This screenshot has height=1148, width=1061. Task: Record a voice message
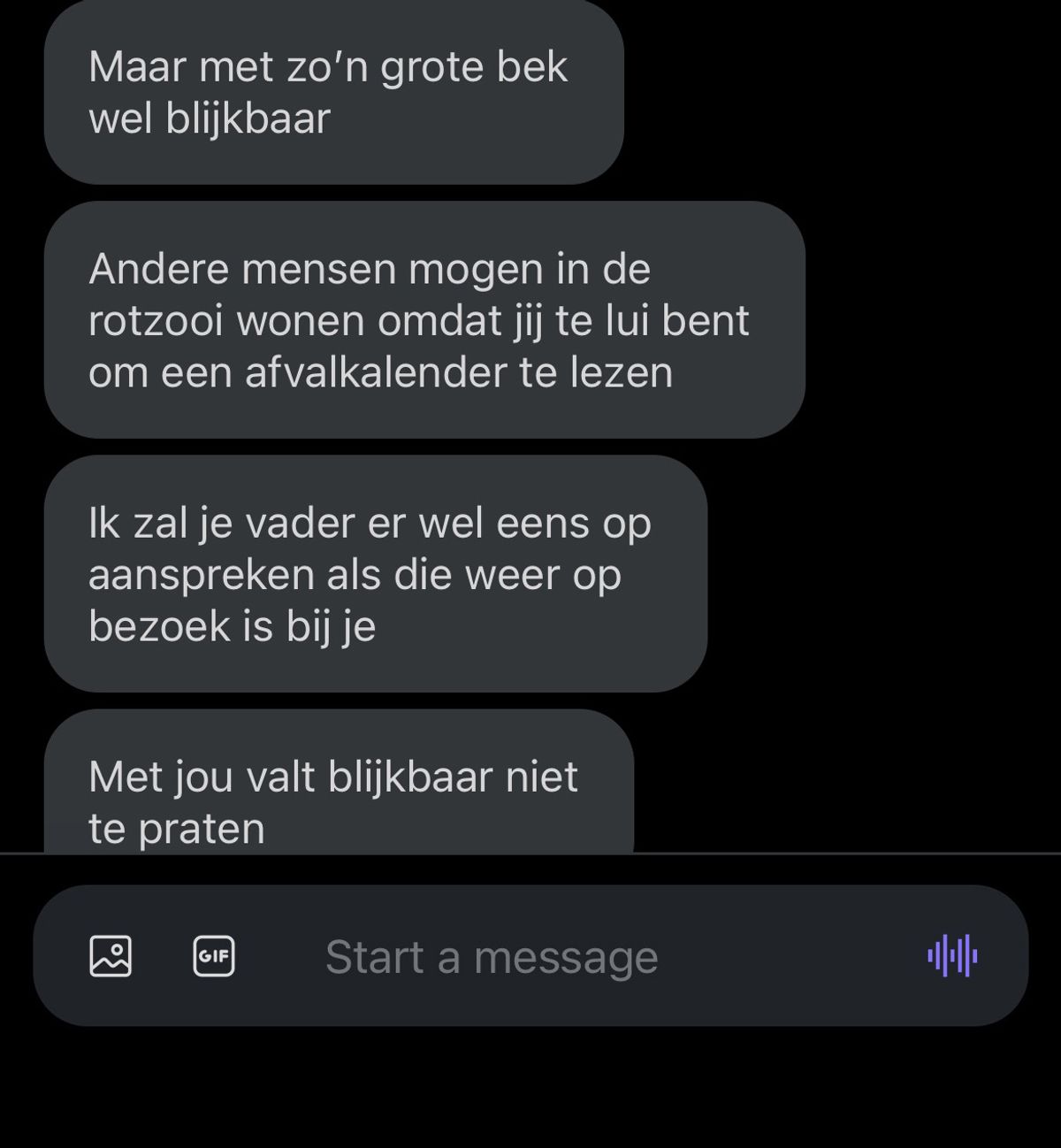pos(952,956)
